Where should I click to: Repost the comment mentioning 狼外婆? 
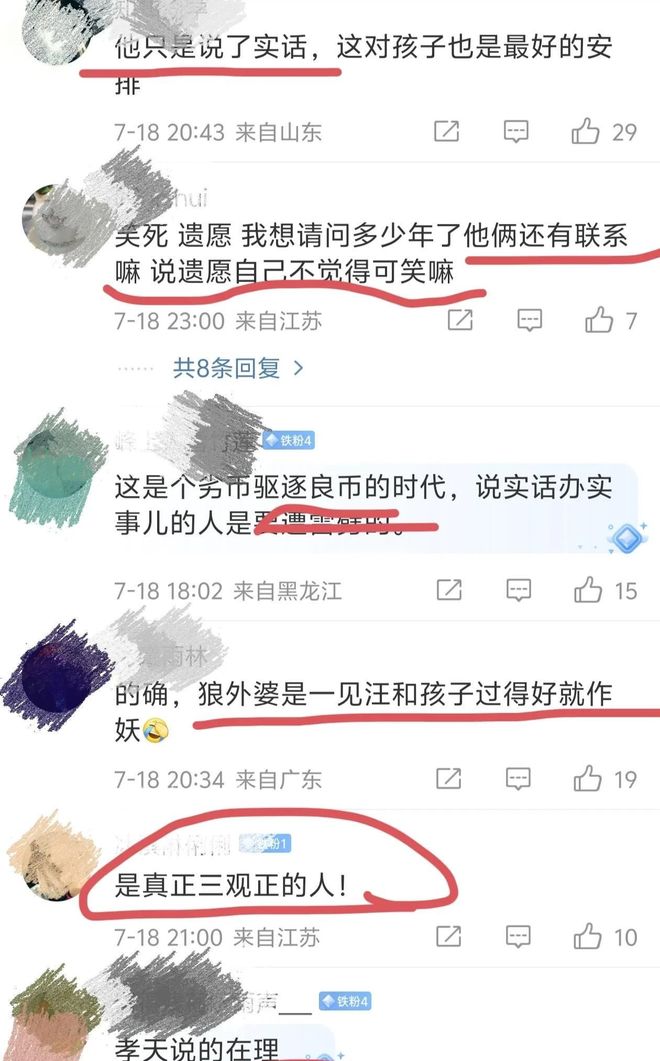[x=449, y=779]
